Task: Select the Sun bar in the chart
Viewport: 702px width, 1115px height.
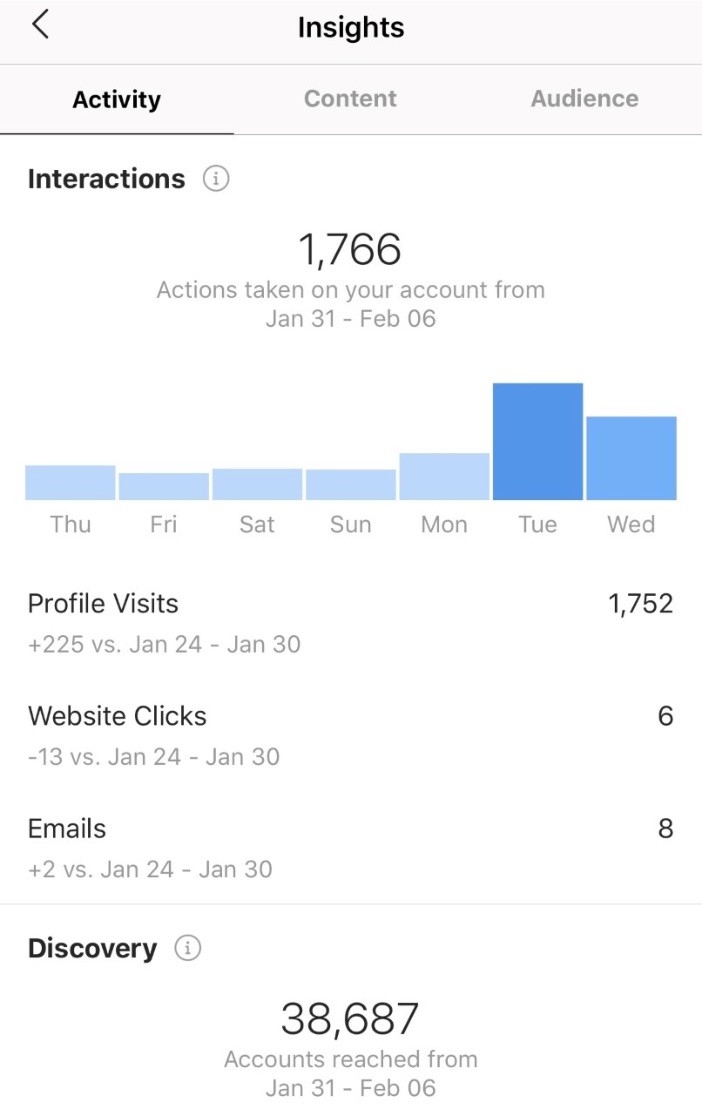Action: tap(351, 485)
